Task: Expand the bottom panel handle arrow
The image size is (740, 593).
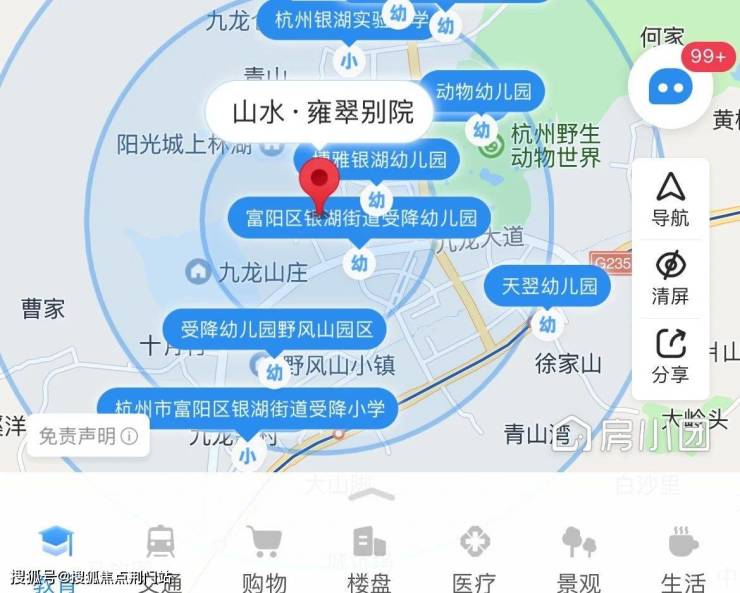Action: coord(370,494)
